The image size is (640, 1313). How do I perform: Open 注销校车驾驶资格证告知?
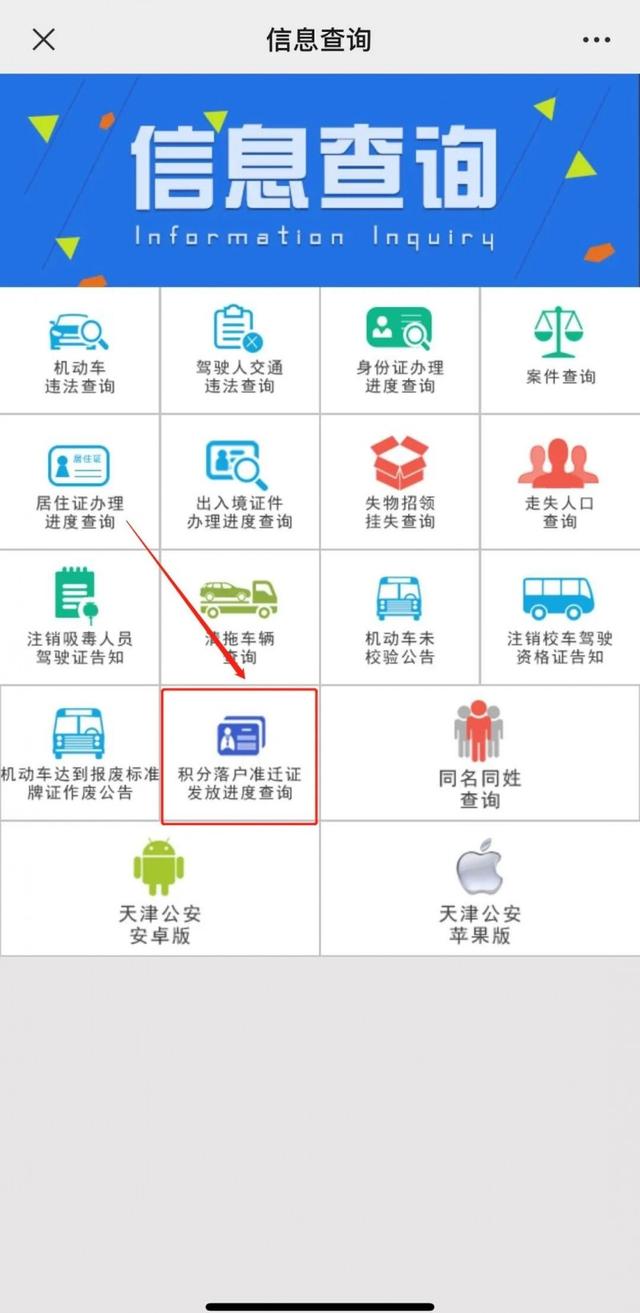pos(560,618)
